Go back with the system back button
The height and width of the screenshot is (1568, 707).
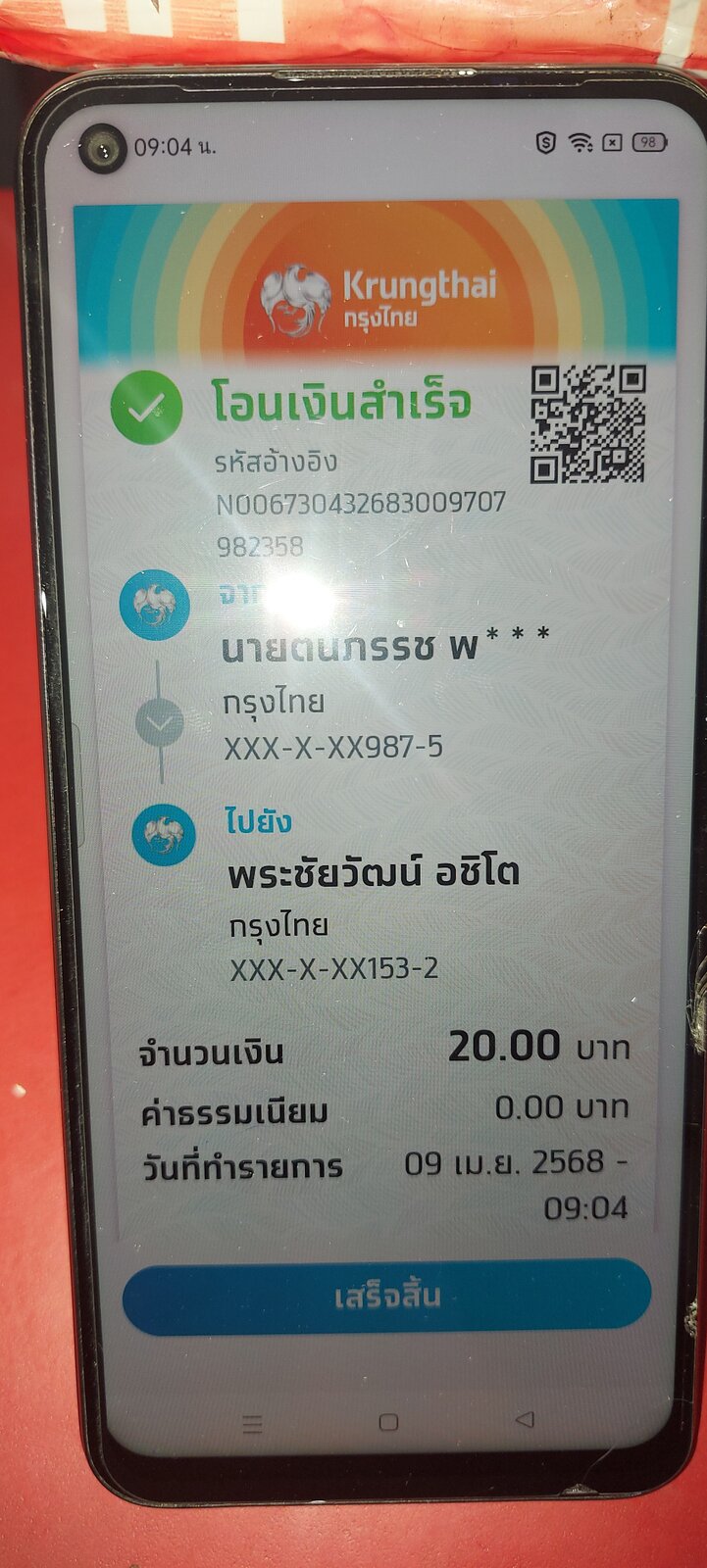point(525,1419)
